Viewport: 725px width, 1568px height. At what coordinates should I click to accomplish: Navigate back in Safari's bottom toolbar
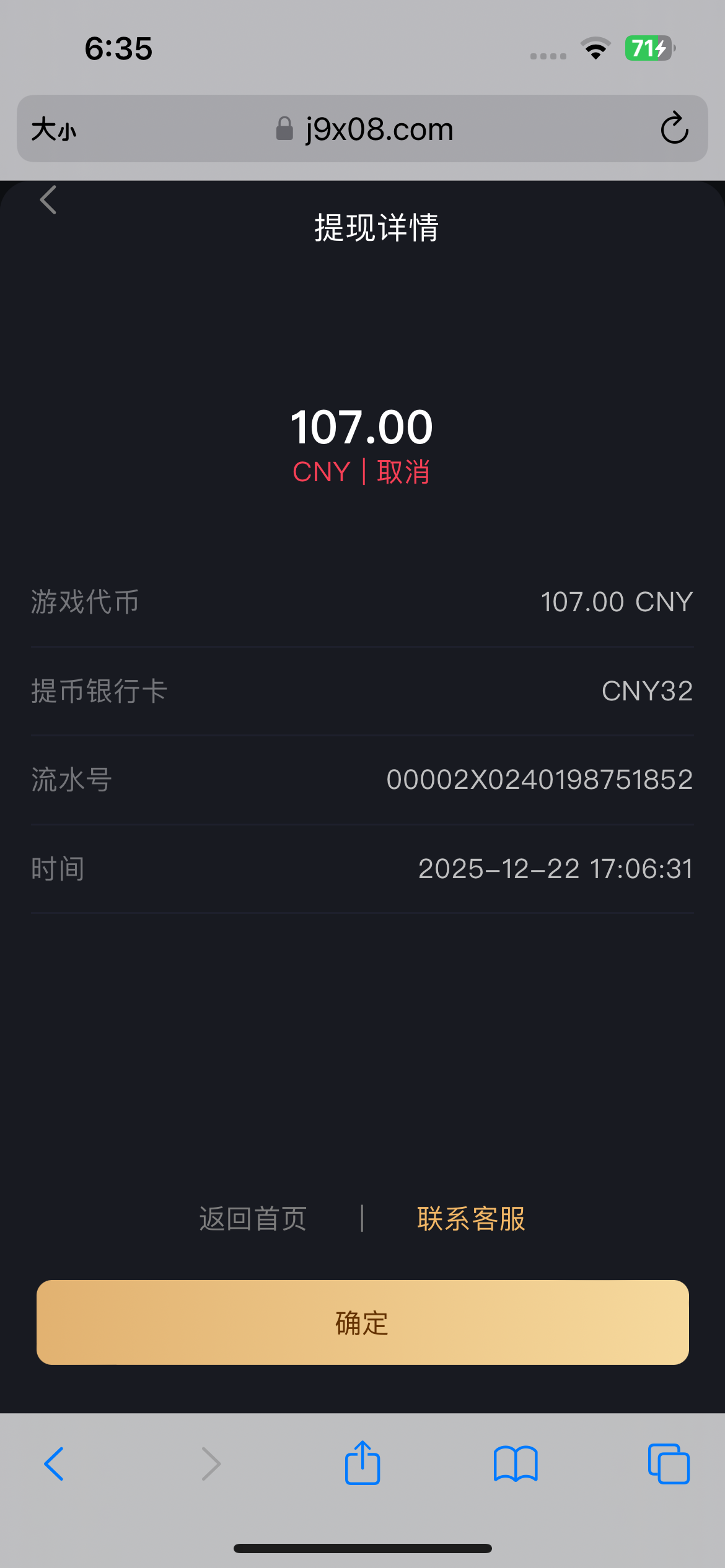click(55, 1464)
